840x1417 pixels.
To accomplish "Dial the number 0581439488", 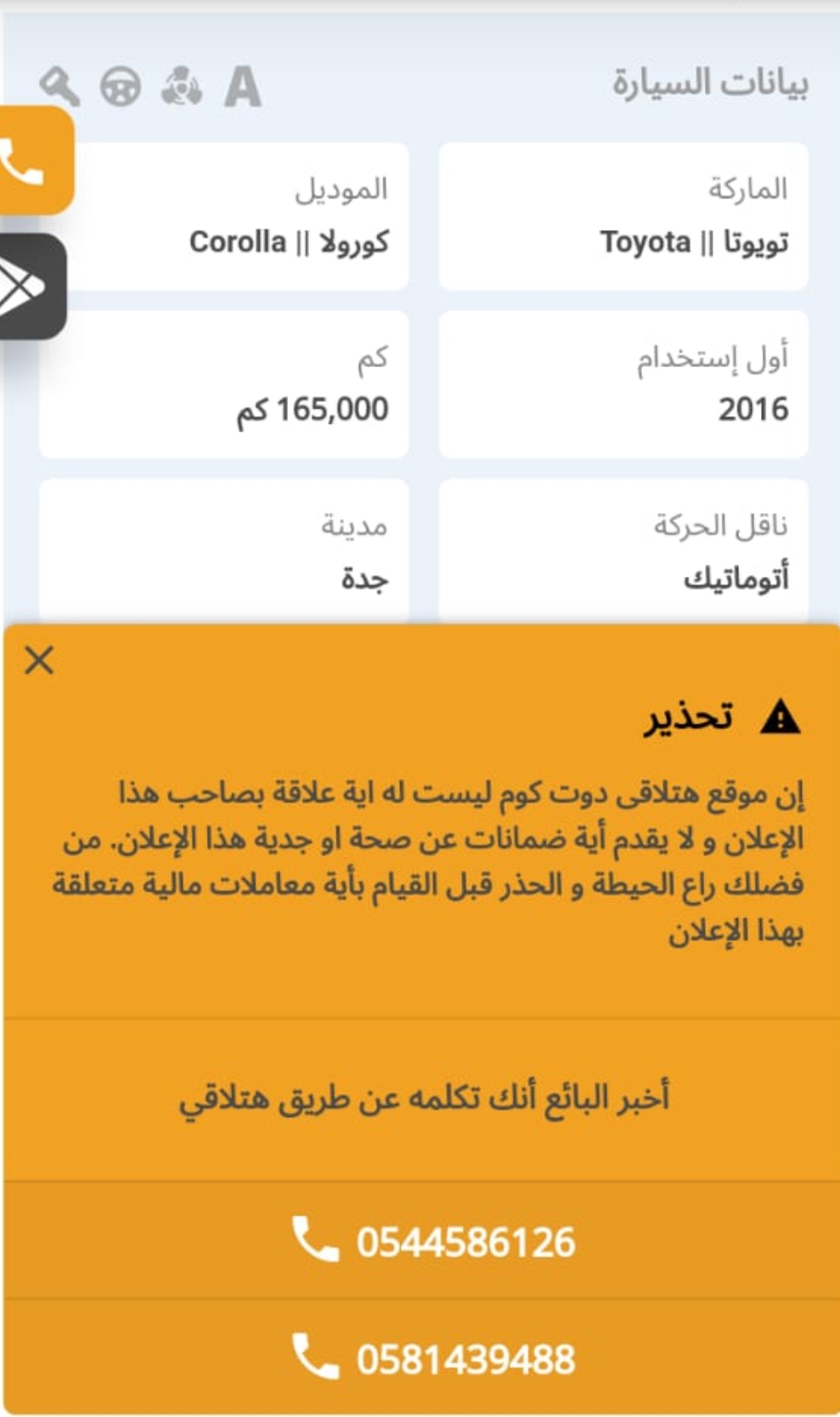I will pyautogui.click(x=421, y=1357).
